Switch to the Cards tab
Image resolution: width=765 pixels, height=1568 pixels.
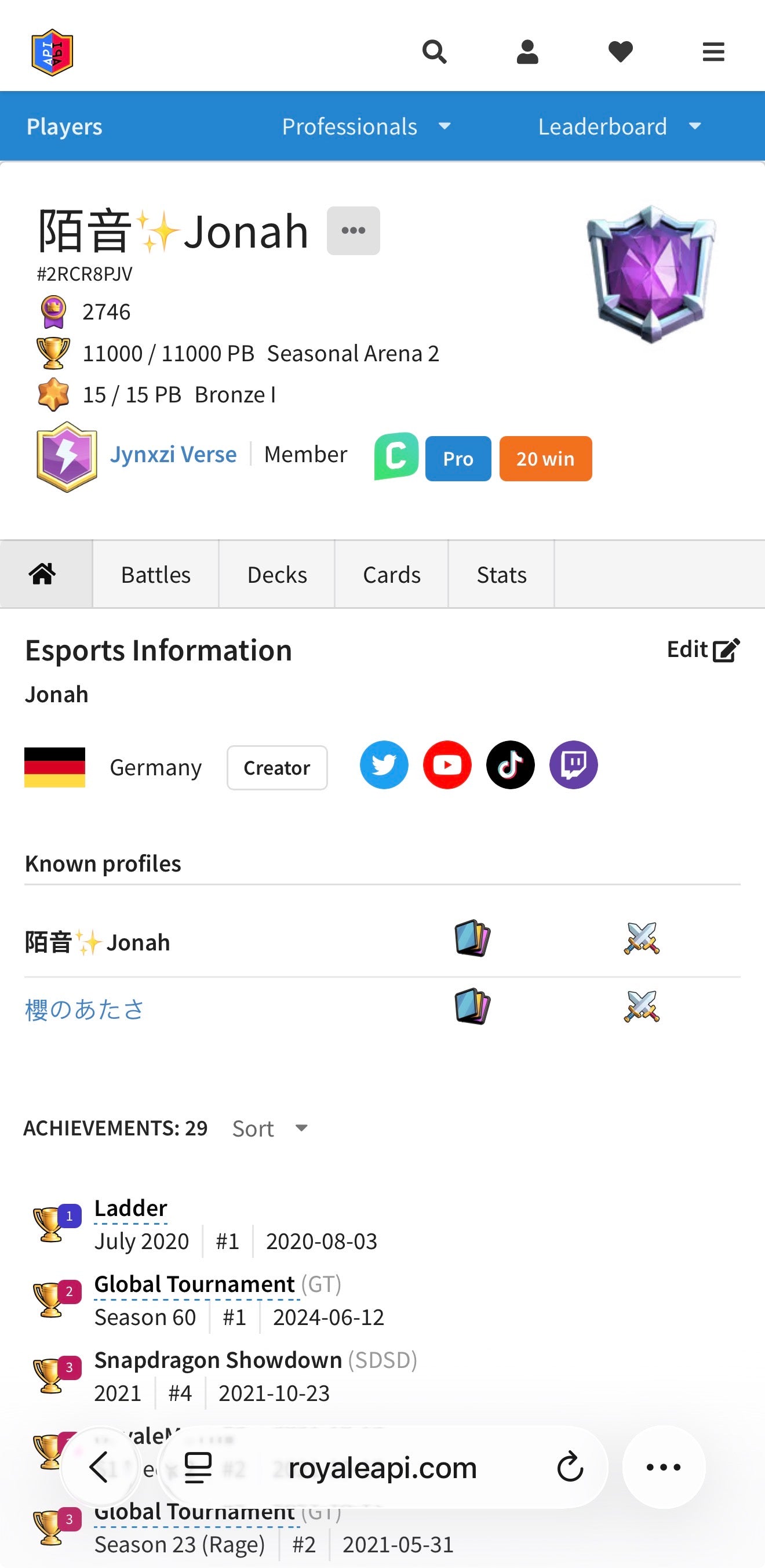coord(392,575)
